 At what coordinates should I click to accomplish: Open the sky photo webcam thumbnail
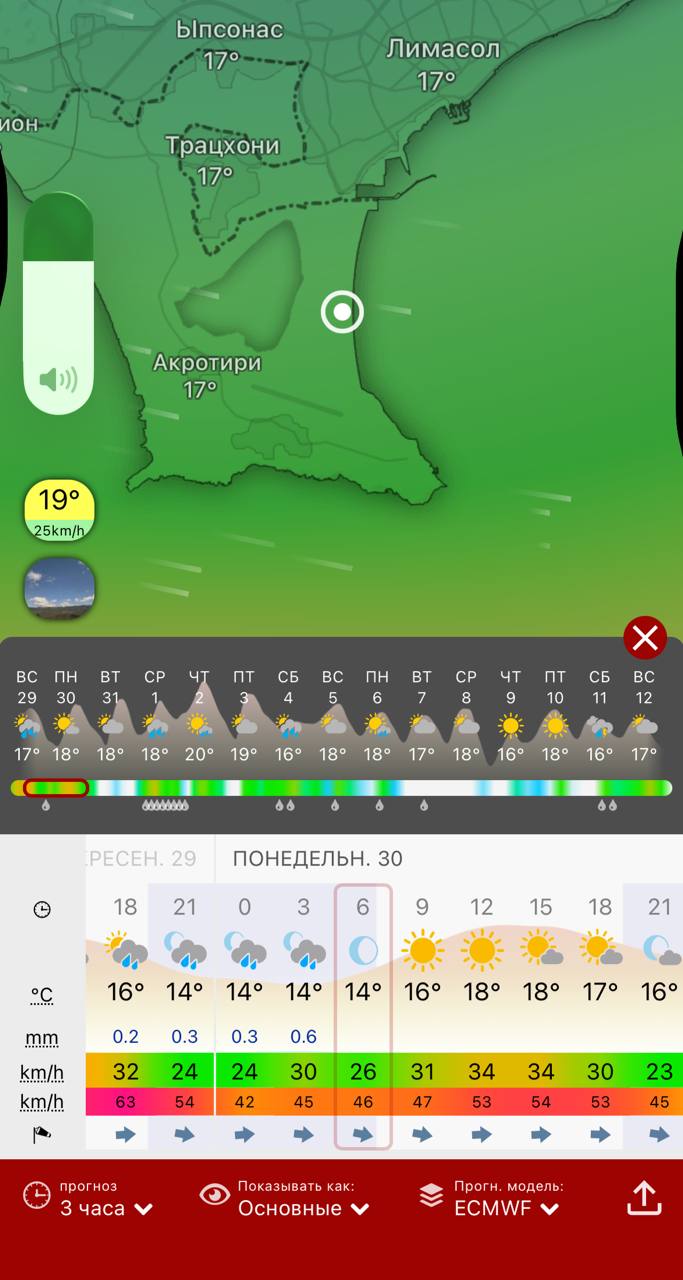click(x=59, y=587)
